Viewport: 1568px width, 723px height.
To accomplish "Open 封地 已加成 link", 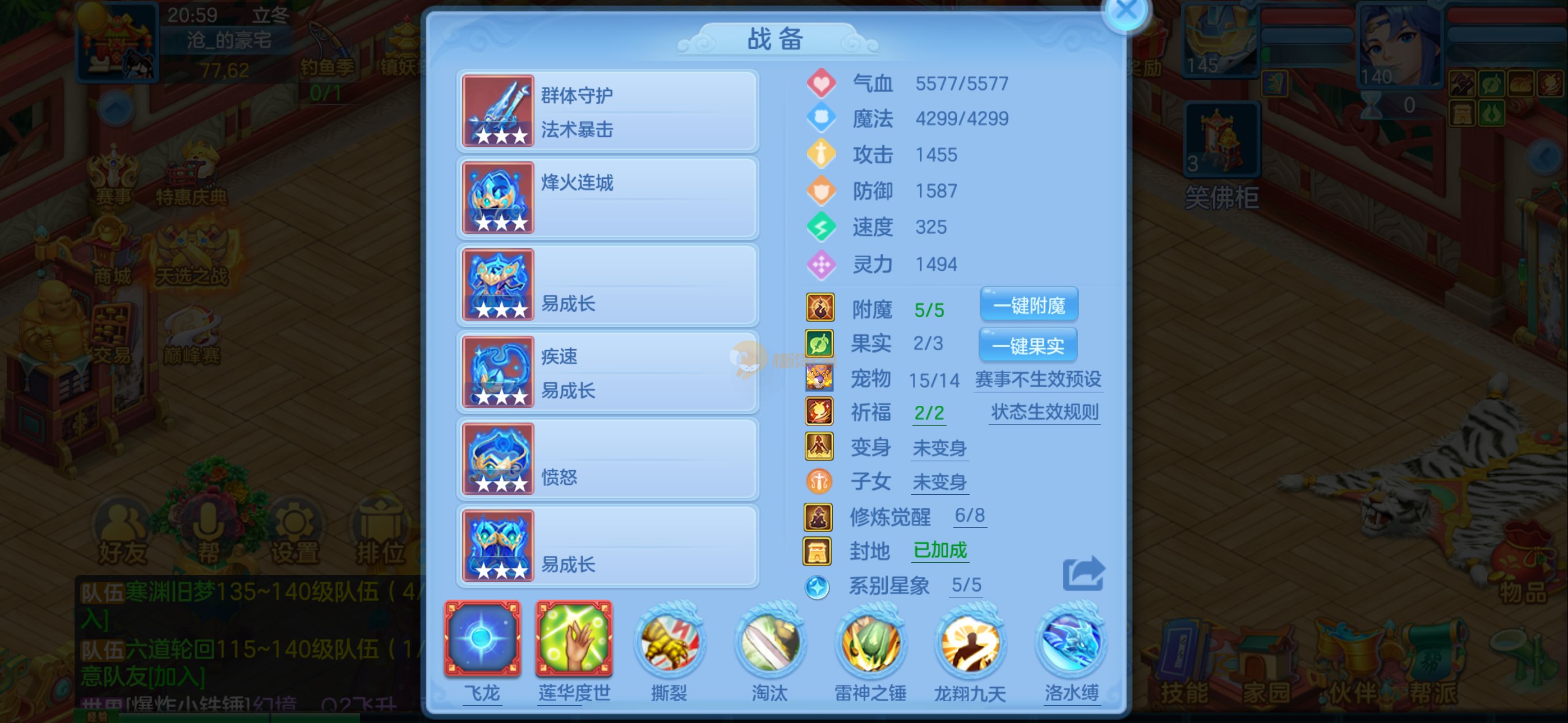I will tap(939, 551).
